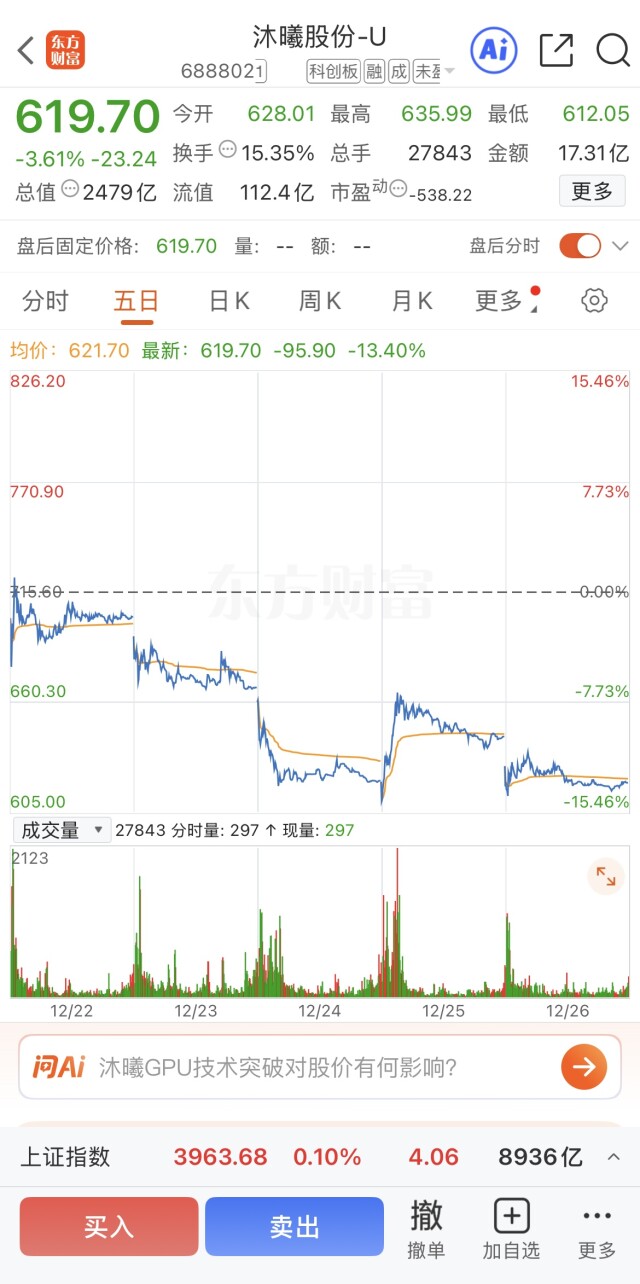Viewport: 640px width, 1284px height.
Task: Switch to the 分时 chart tab
Action: coord(45,301)
